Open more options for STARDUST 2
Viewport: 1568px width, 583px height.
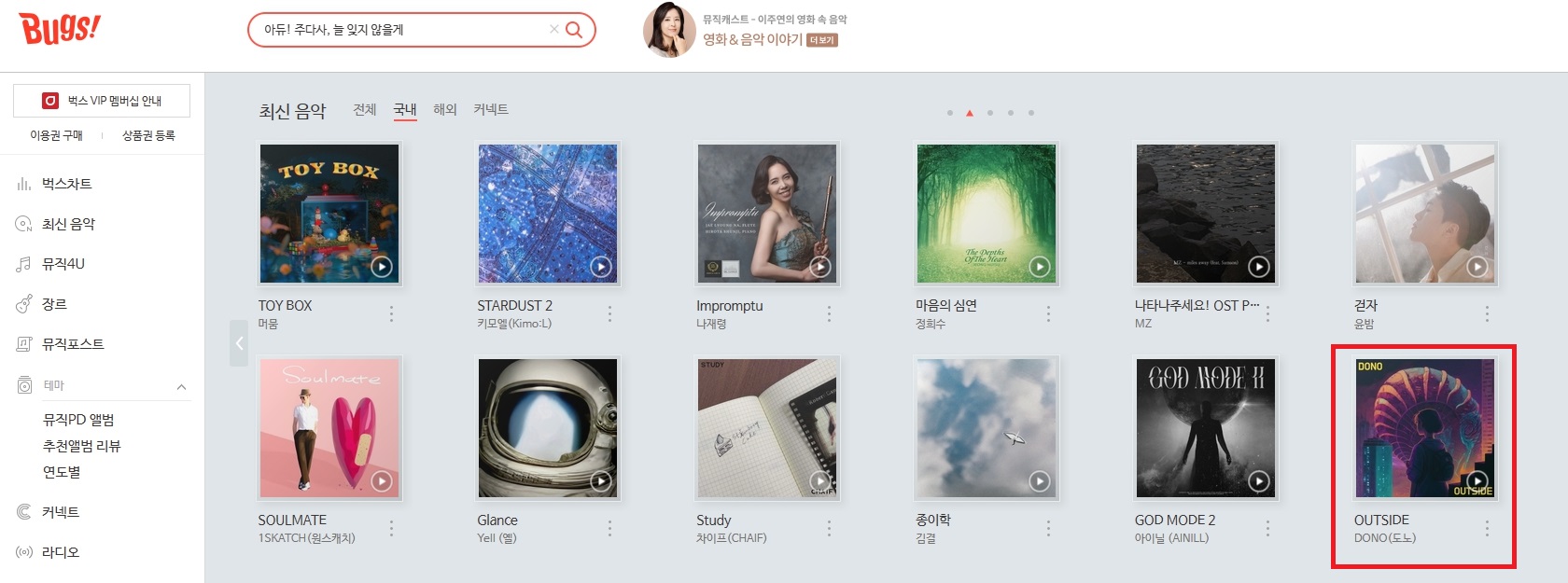pyautogui.click(x=609, y=314)
